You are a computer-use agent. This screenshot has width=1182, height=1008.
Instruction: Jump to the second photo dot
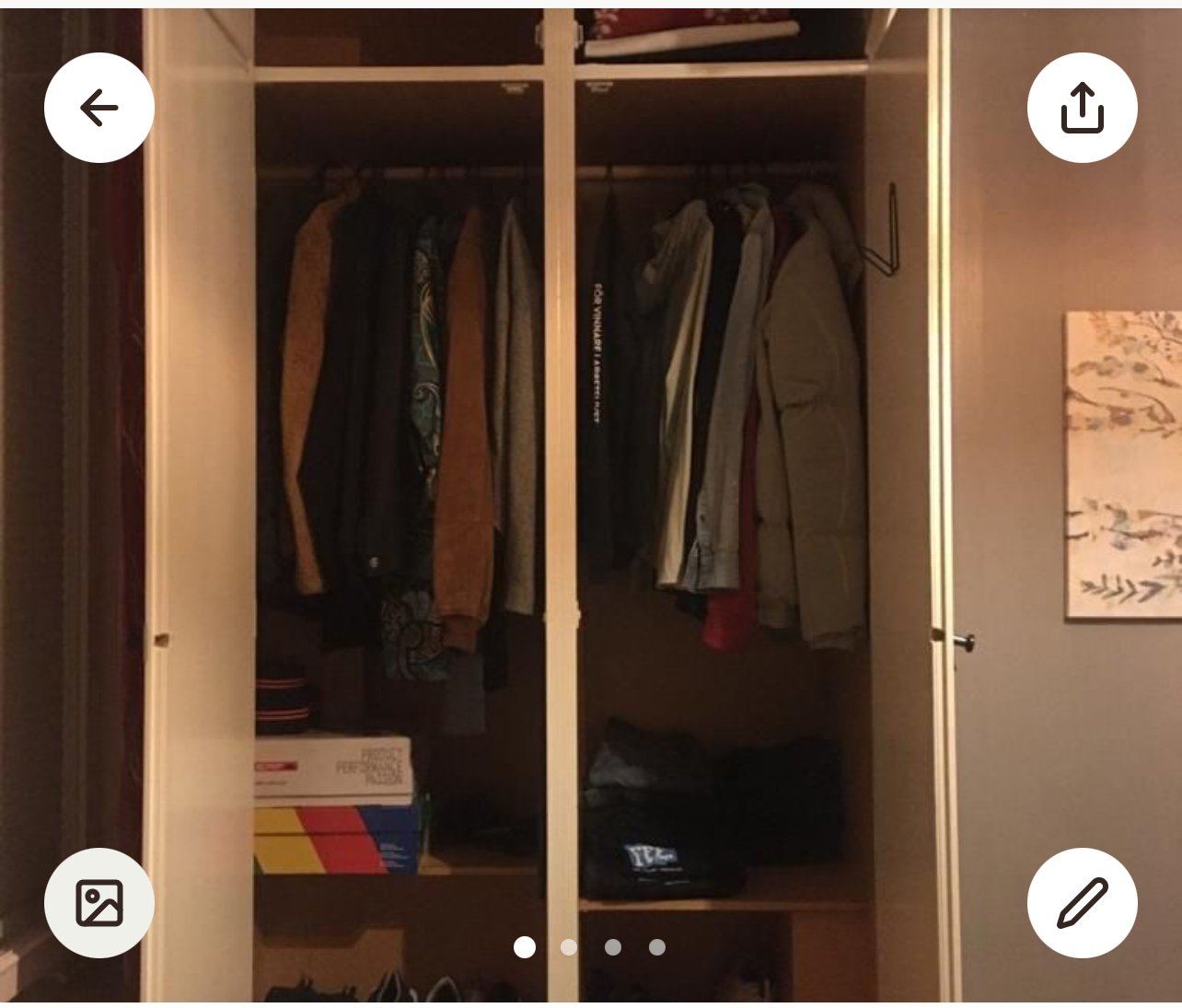tap(569, 947)
